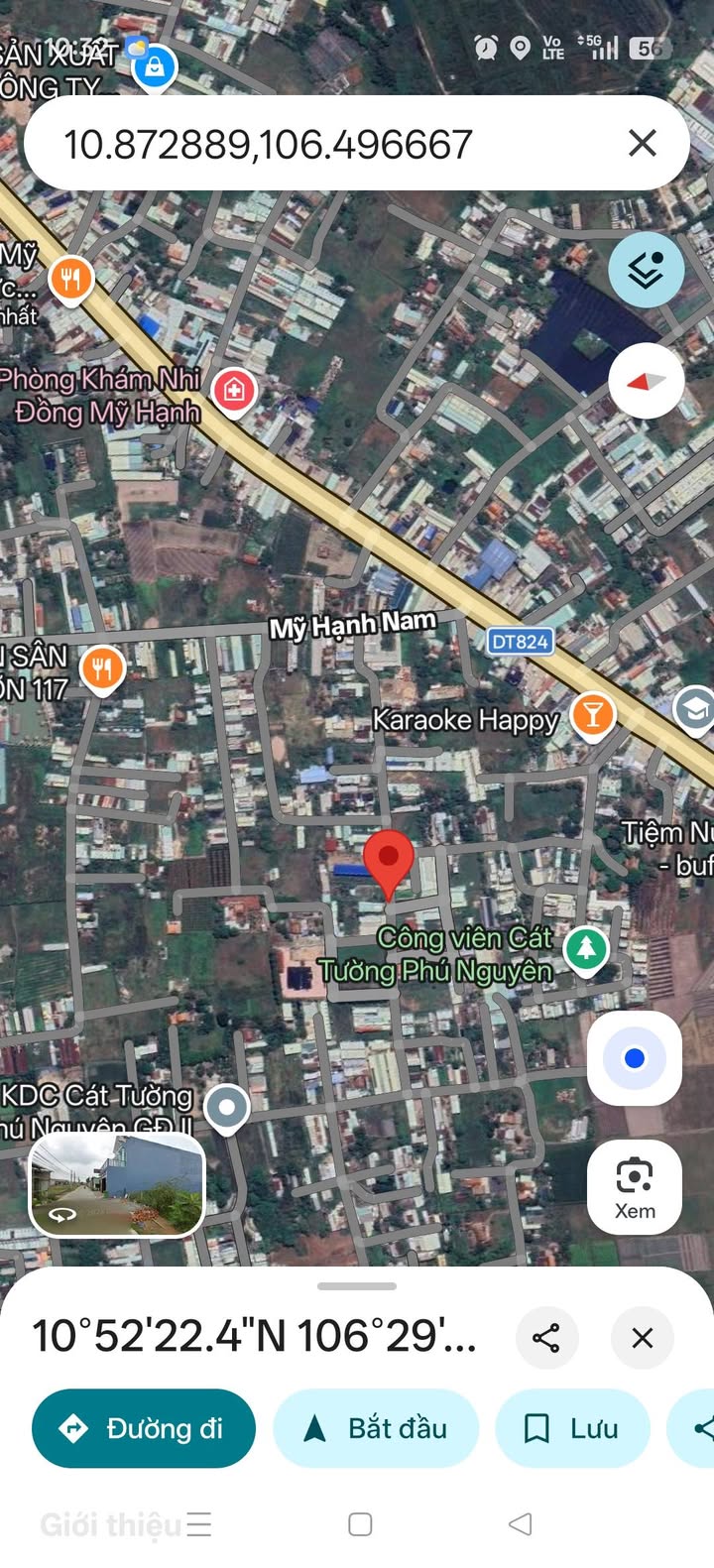Go to the phone home screen
The width and height of the screenshot is (714, 1568).
(x=360, y=1524)
